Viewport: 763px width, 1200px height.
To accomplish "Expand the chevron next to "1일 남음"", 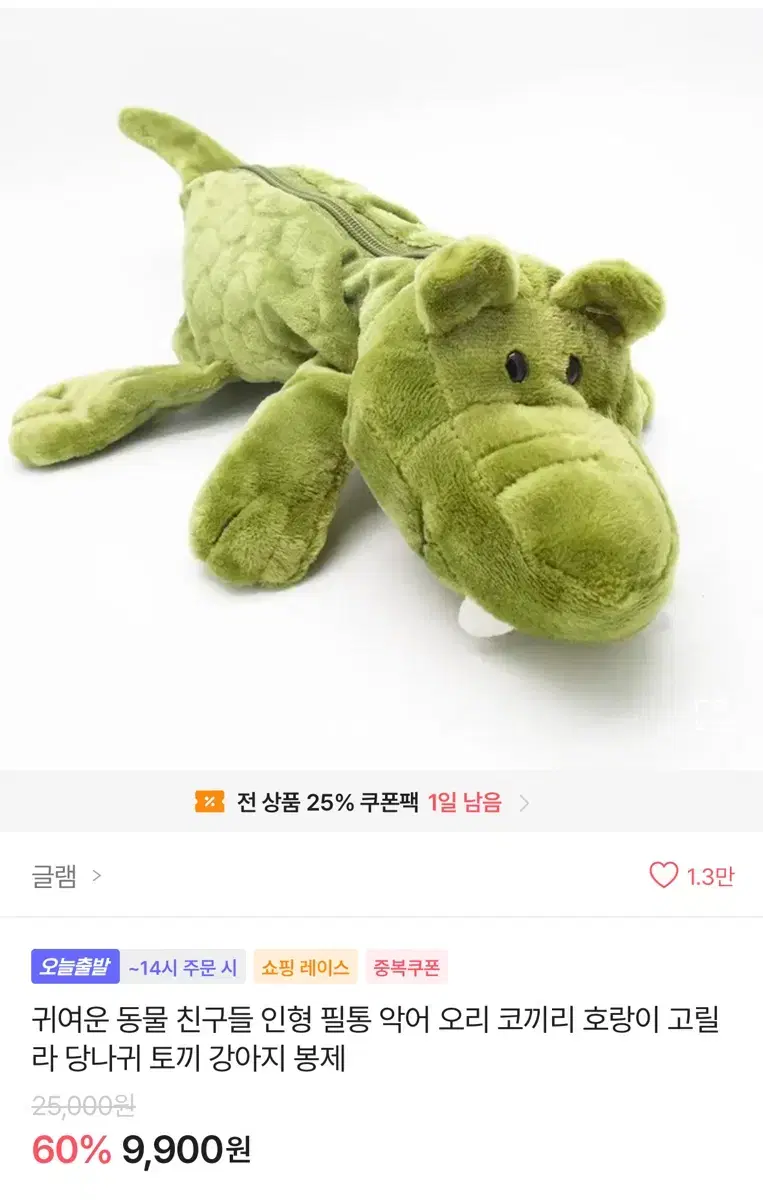I will (526, 800).
